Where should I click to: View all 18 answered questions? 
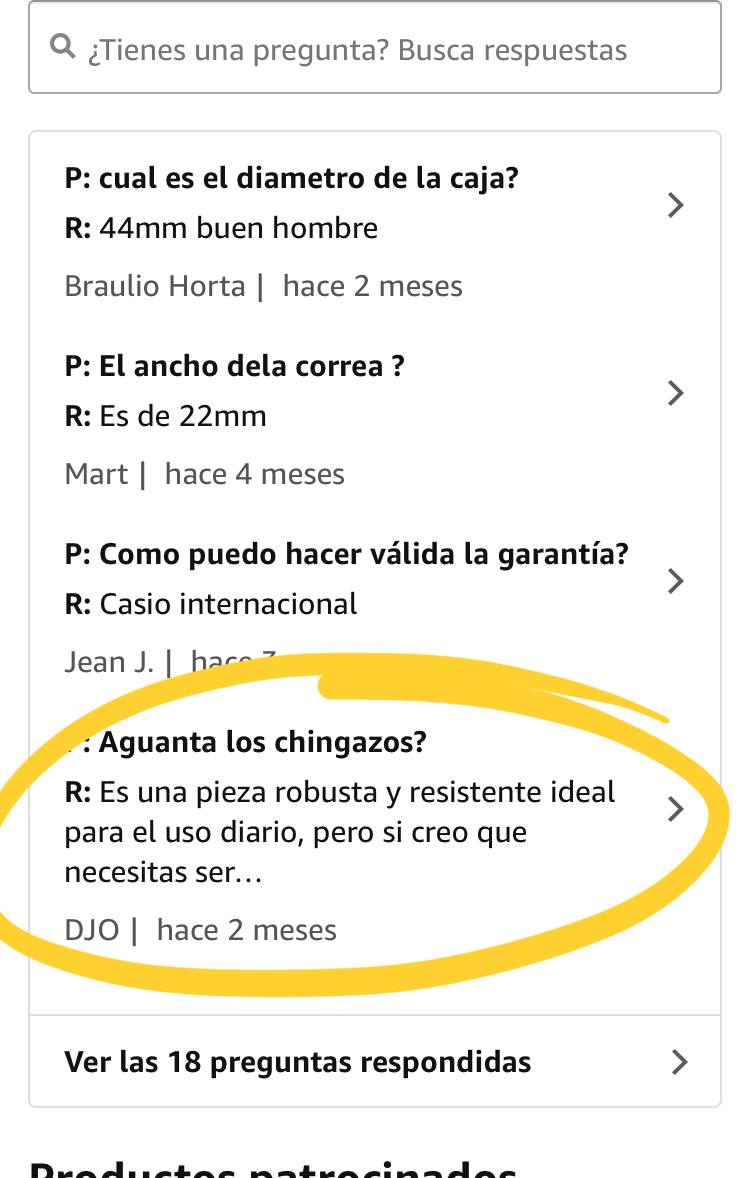click(x=374, y=1061)
